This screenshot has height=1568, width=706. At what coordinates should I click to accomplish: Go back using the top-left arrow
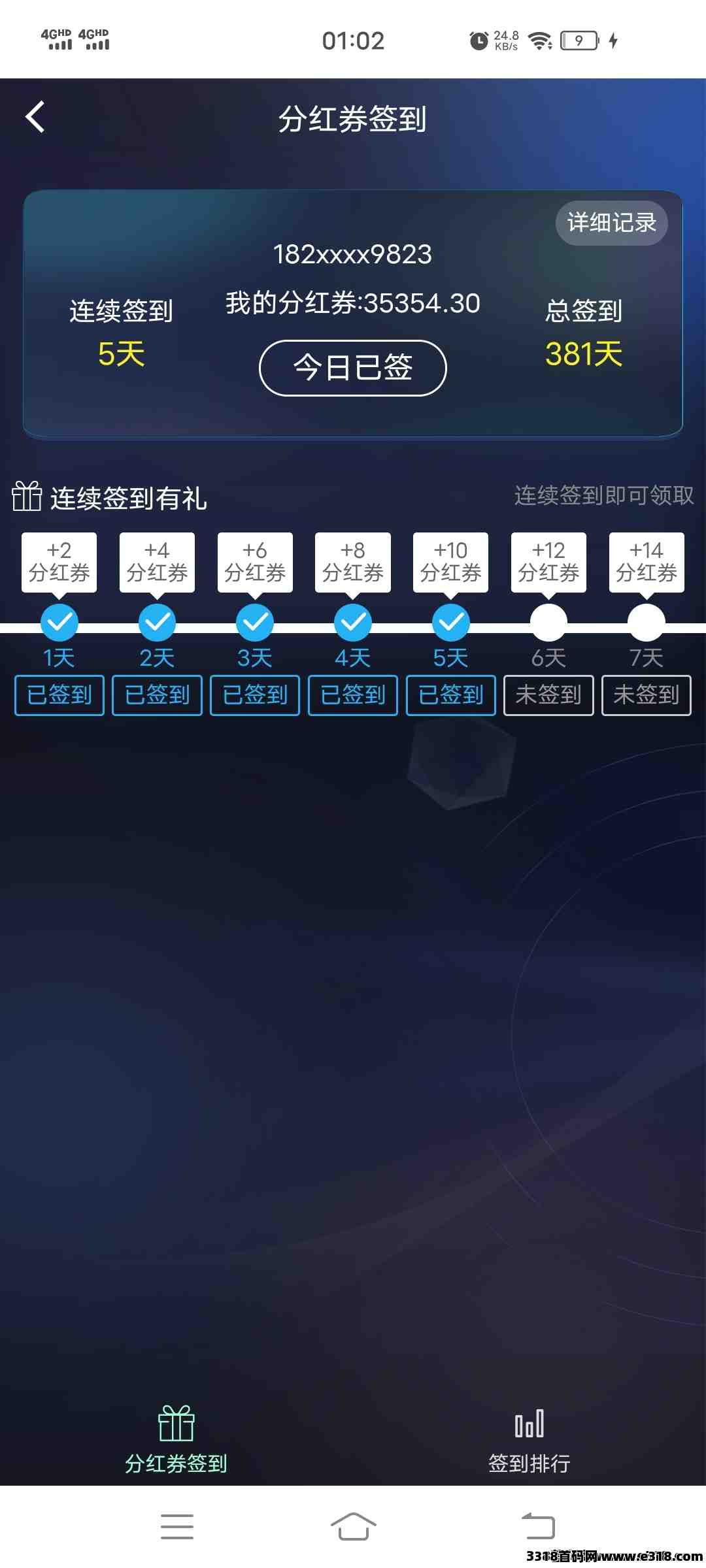click(35, 118)
